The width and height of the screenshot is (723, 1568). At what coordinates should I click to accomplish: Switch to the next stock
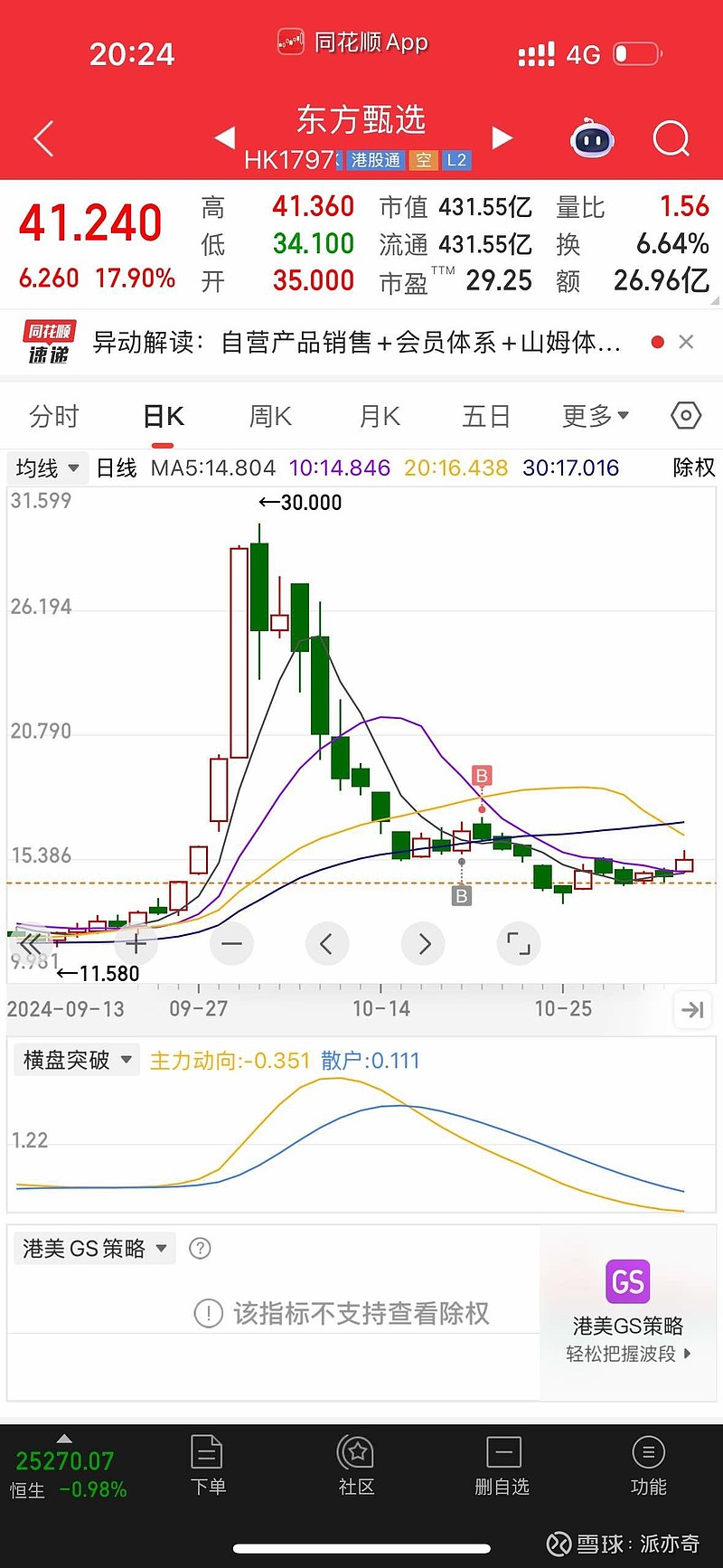click(502, 137)
